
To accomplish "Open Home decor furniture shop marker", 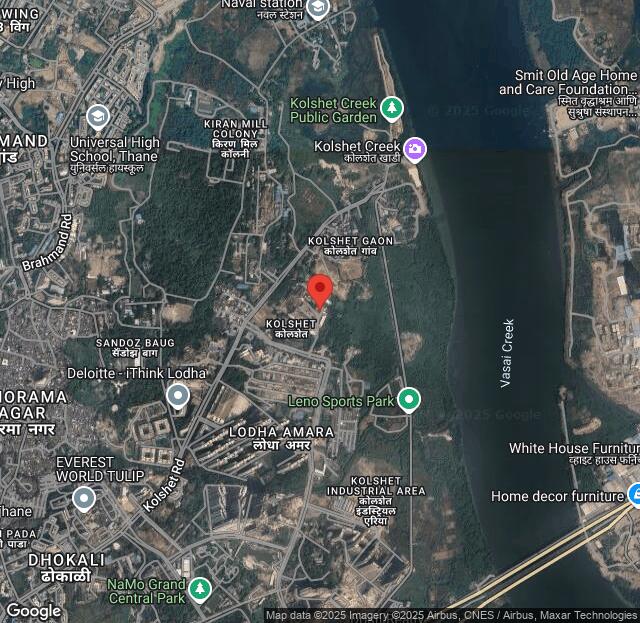I will point(633,494).
